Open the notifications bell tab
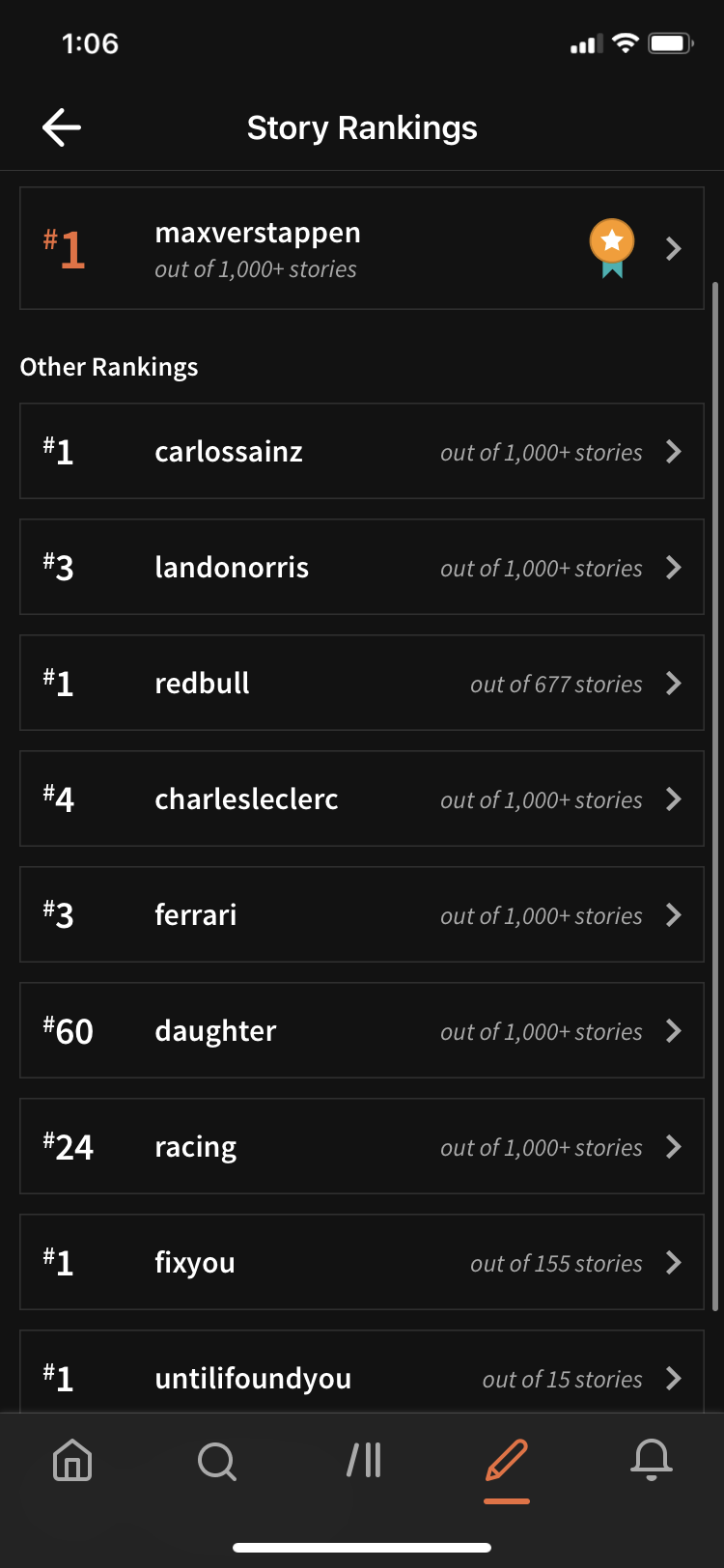The height and width of the screenshot is (1568, 724). tap(652, 1460)
